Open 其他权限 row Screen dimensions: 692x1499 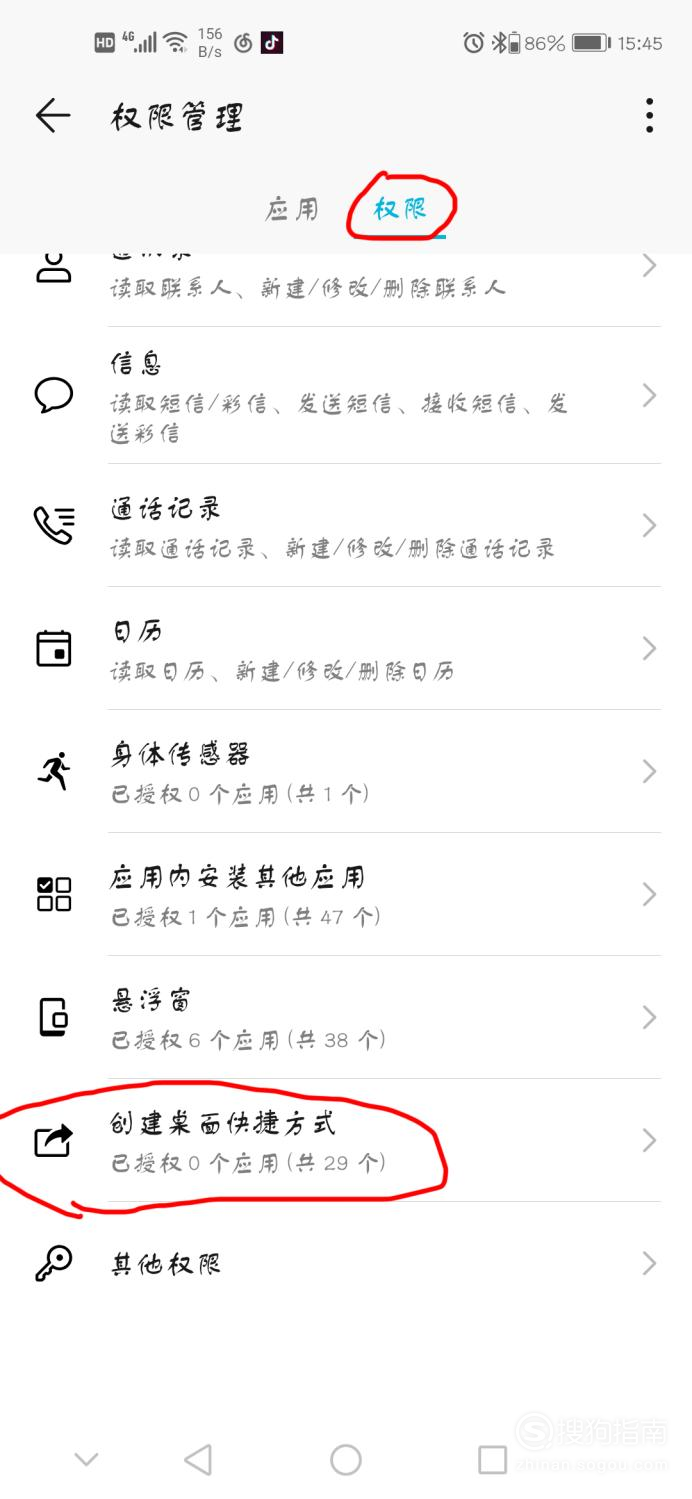tap(346, 1264)
